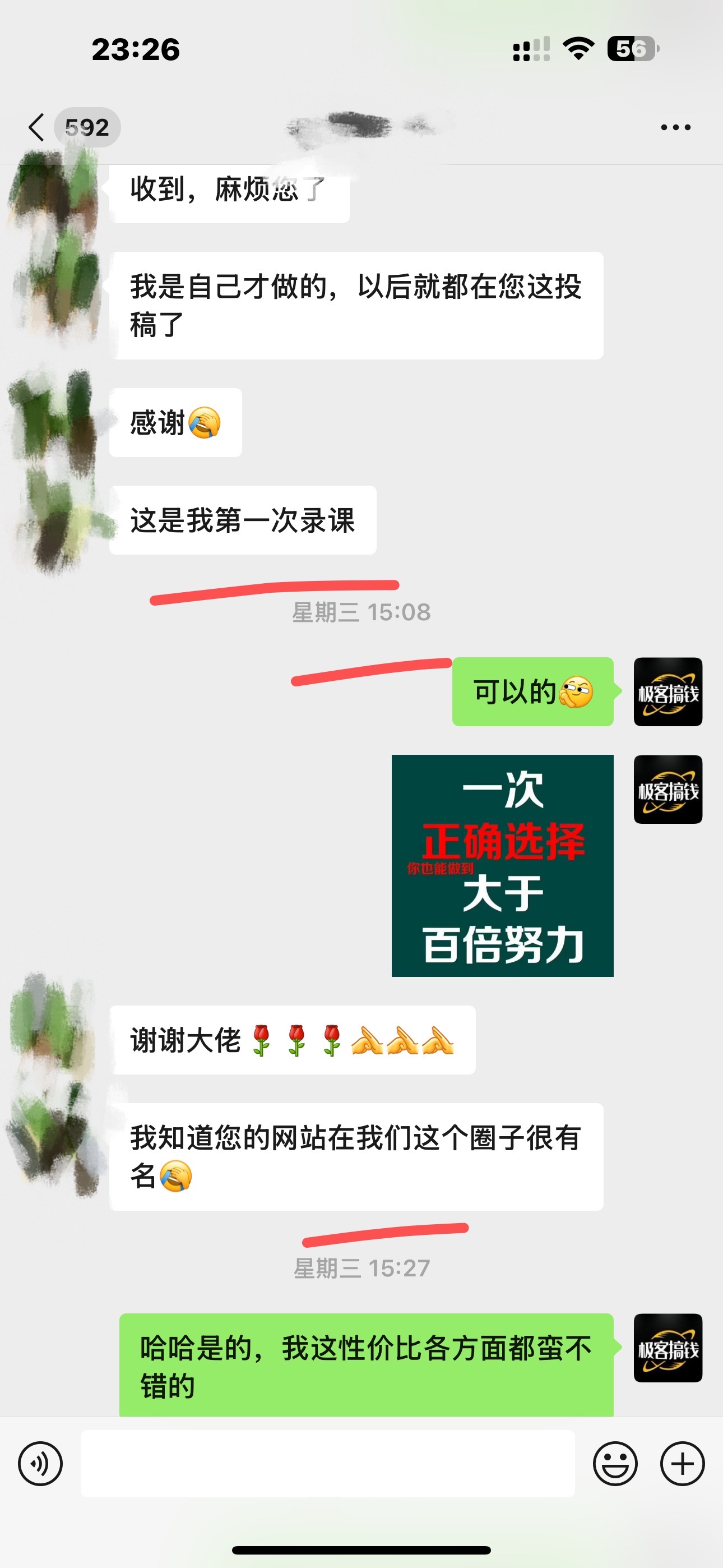Screen dimensions: 723x1568
Task: Switch to voice message input
Action: (x=40, y=1463)
